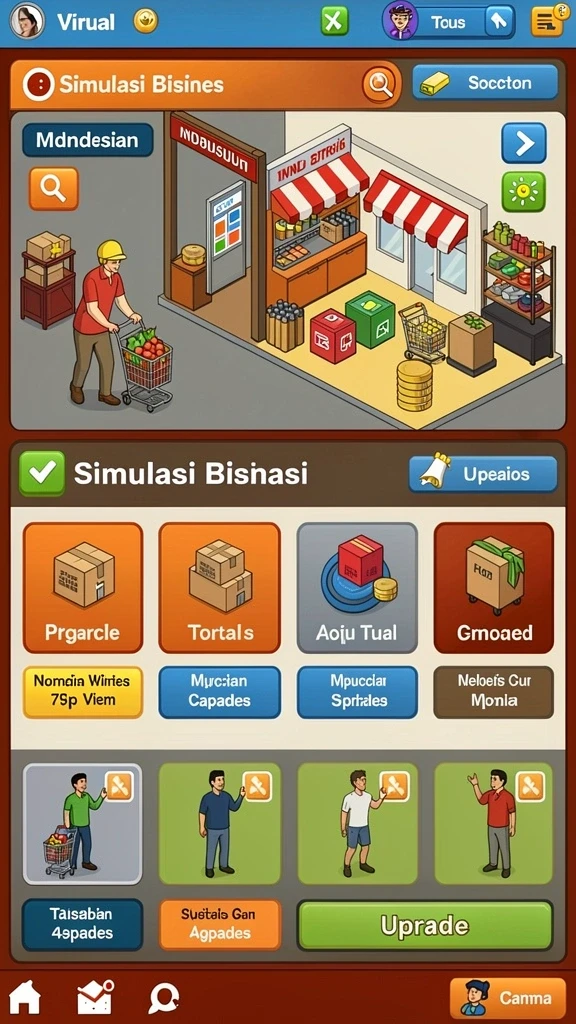Select the shopper in green shirt card
Image resolution: width=576 pixels, height=1024 pixels.
pos(83,824)
